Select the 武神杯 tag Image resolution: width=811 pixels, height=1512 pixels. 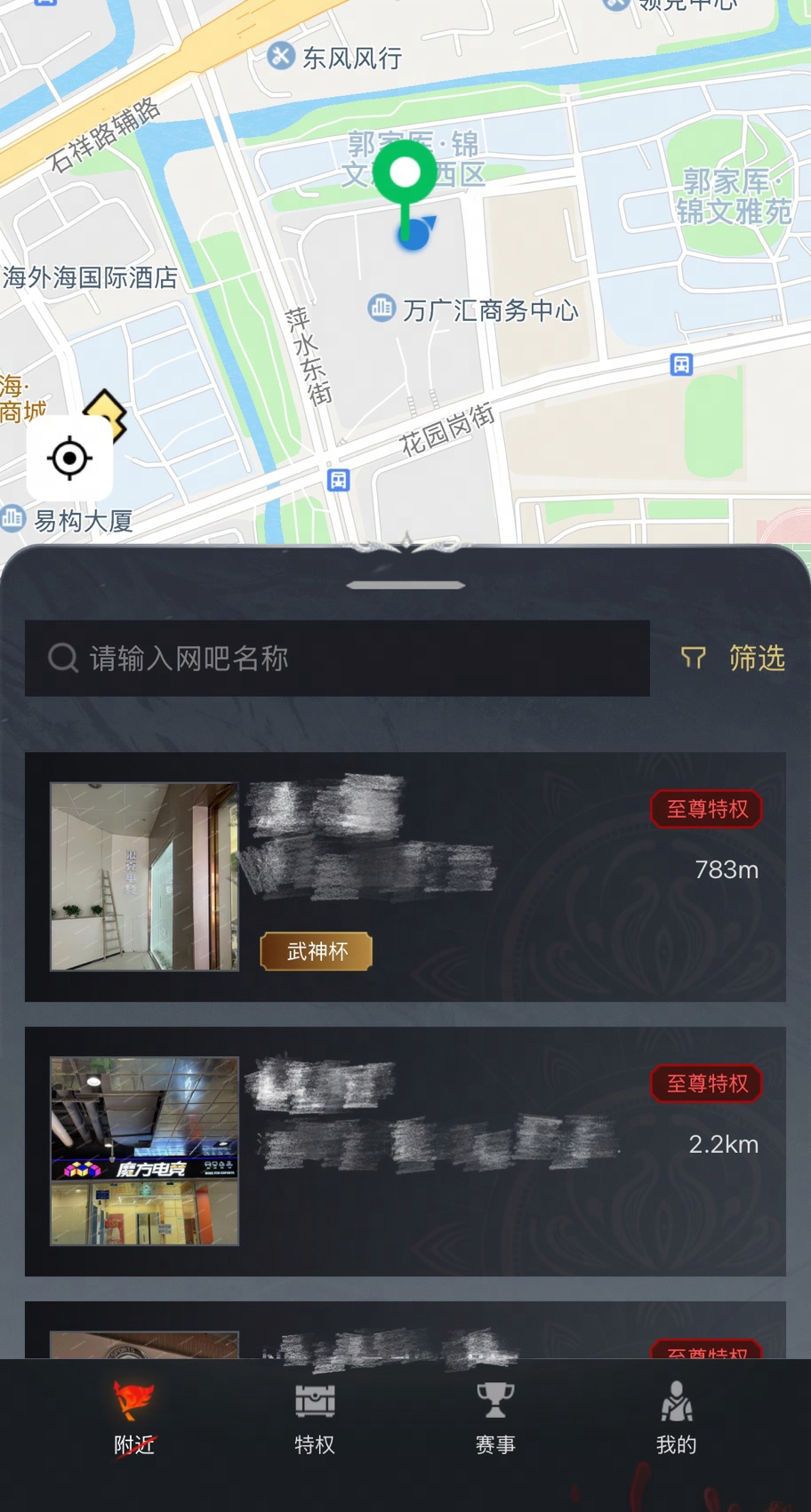click(317, 951)
